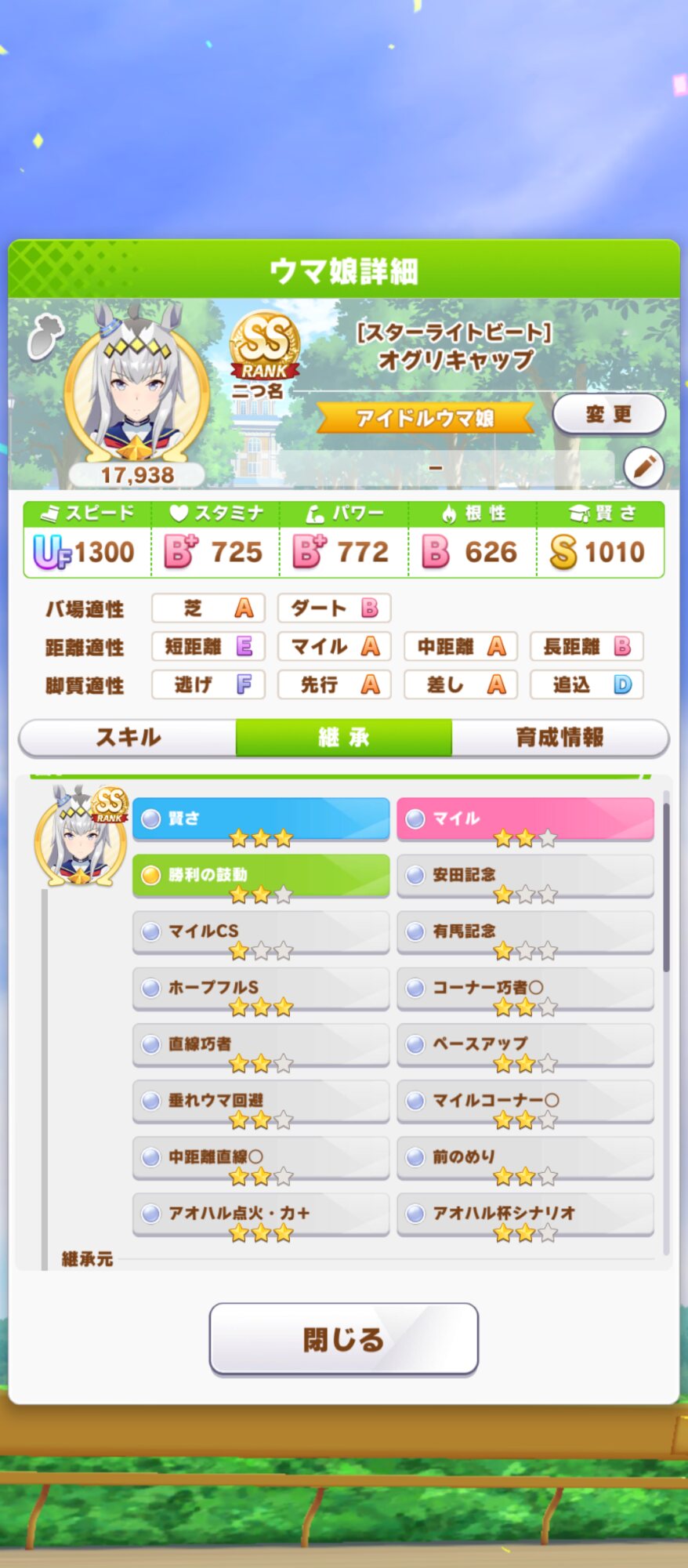Open the ペースアップ skill factor
Viewport: 688px width, 1568px height.
pyautogui.click(x=526, y=1046)
